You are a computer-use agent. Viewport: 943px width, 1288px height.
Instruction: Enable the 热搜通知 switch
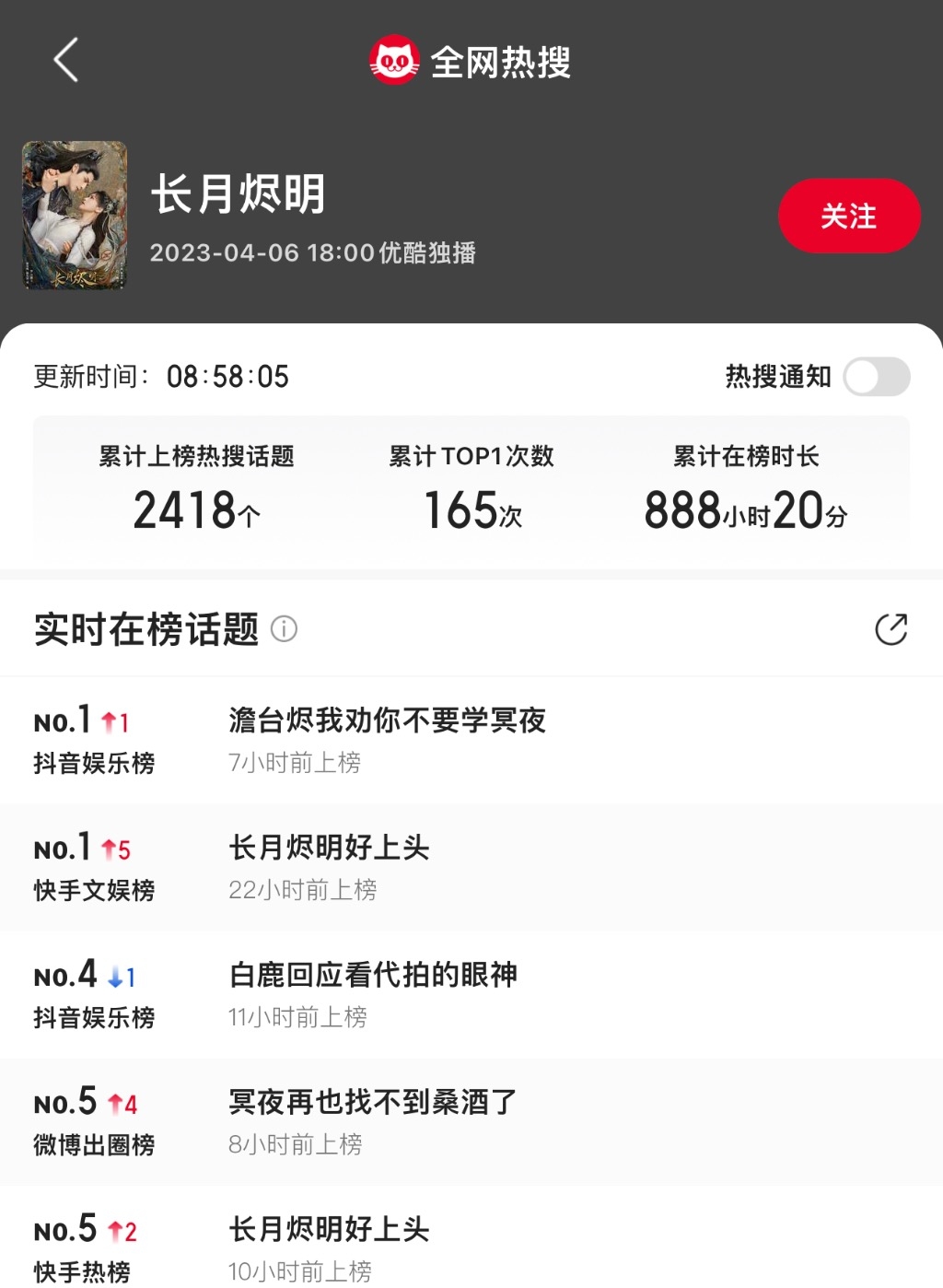point(876,377)
